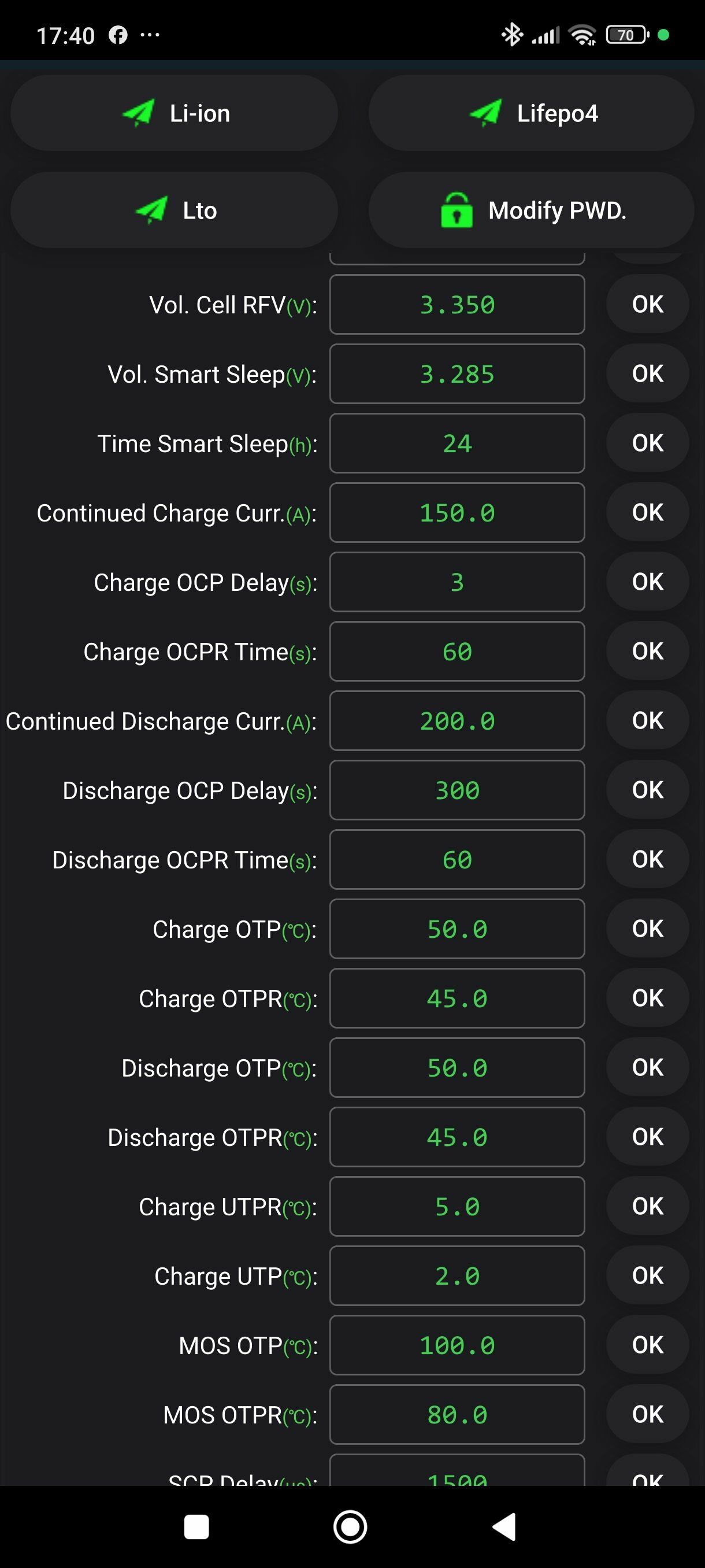Edit the Discharge OTP temperature value
The width and height of the screenshot is (705, 1568).
[457, 1068]
